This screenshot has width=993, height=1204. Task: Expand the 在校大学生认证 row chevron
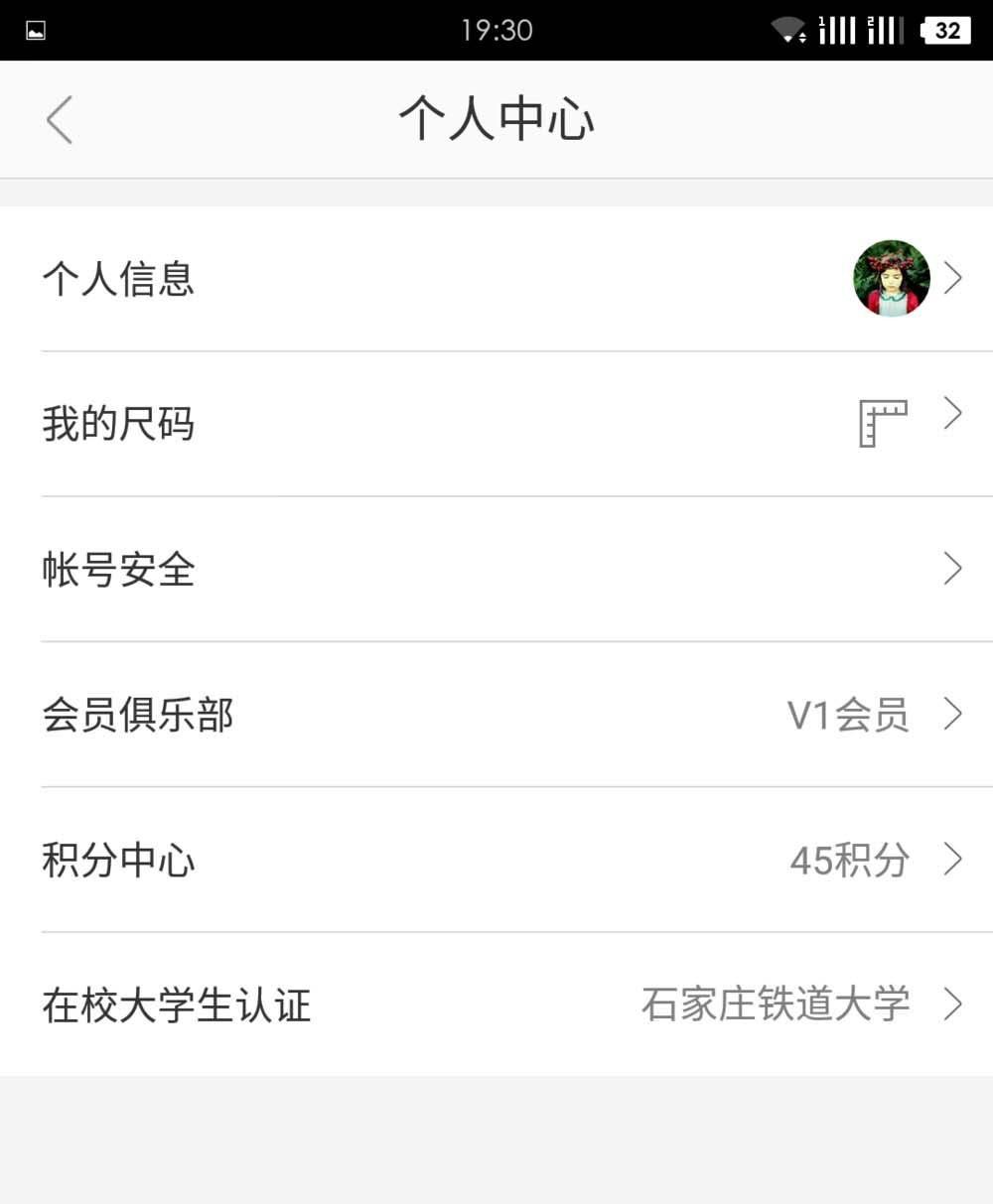click(x=953, y=1003)
